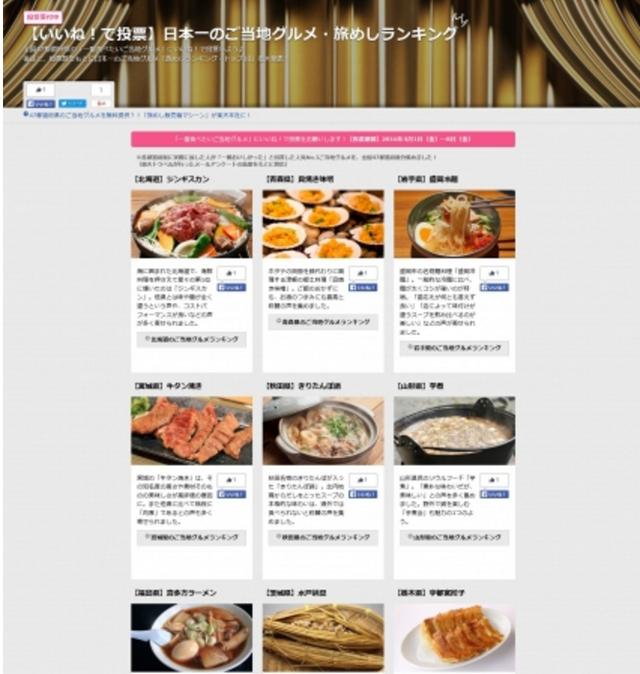Image resolution: width=640 pixels, height=674 pixels.
Task: Open 秋田県のご当地グルメランキング
Action: [x=321, y=537]
